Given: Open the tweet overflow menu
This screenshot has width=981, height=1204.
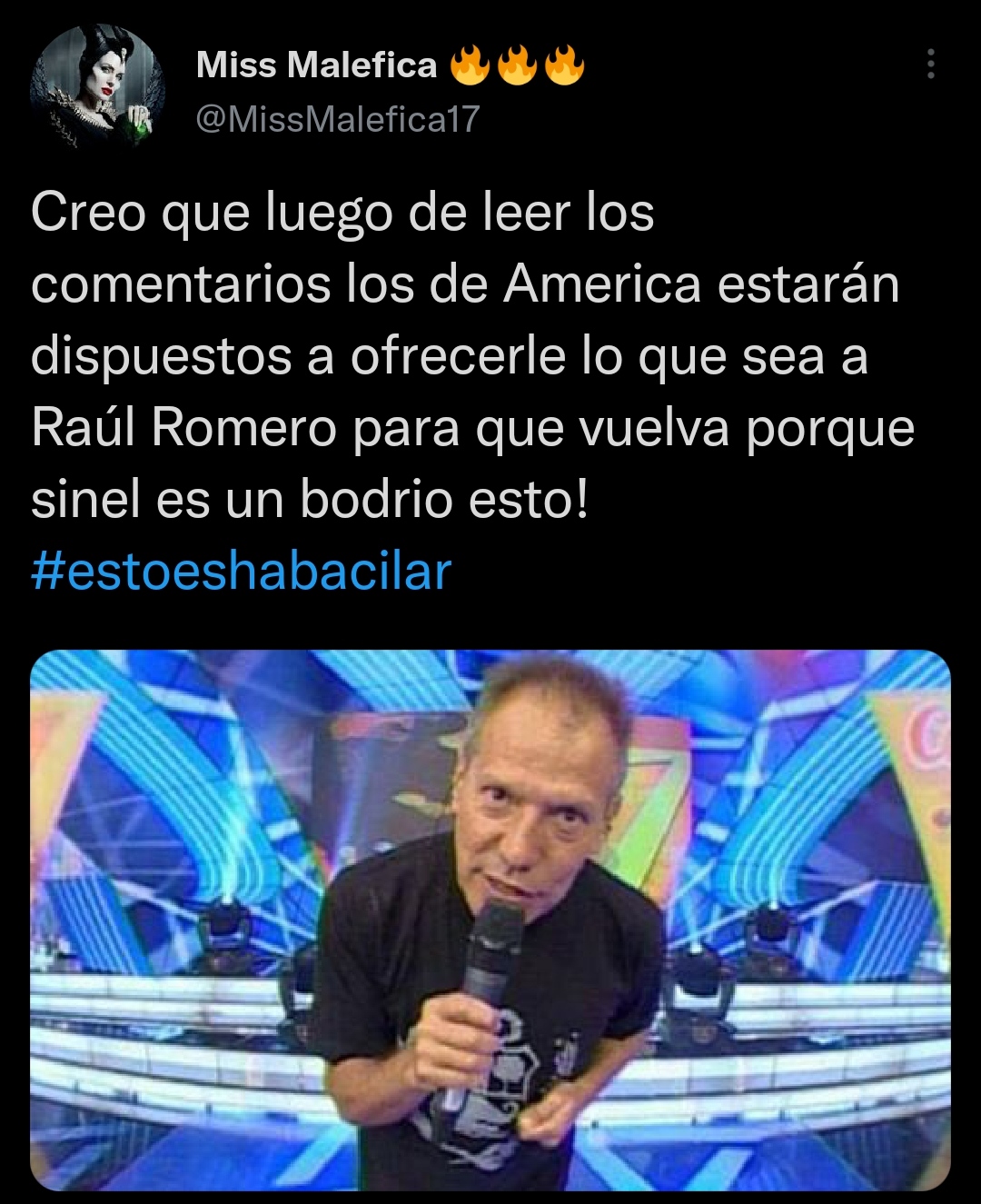Looking at the screenshot, I should pos(930,65).
